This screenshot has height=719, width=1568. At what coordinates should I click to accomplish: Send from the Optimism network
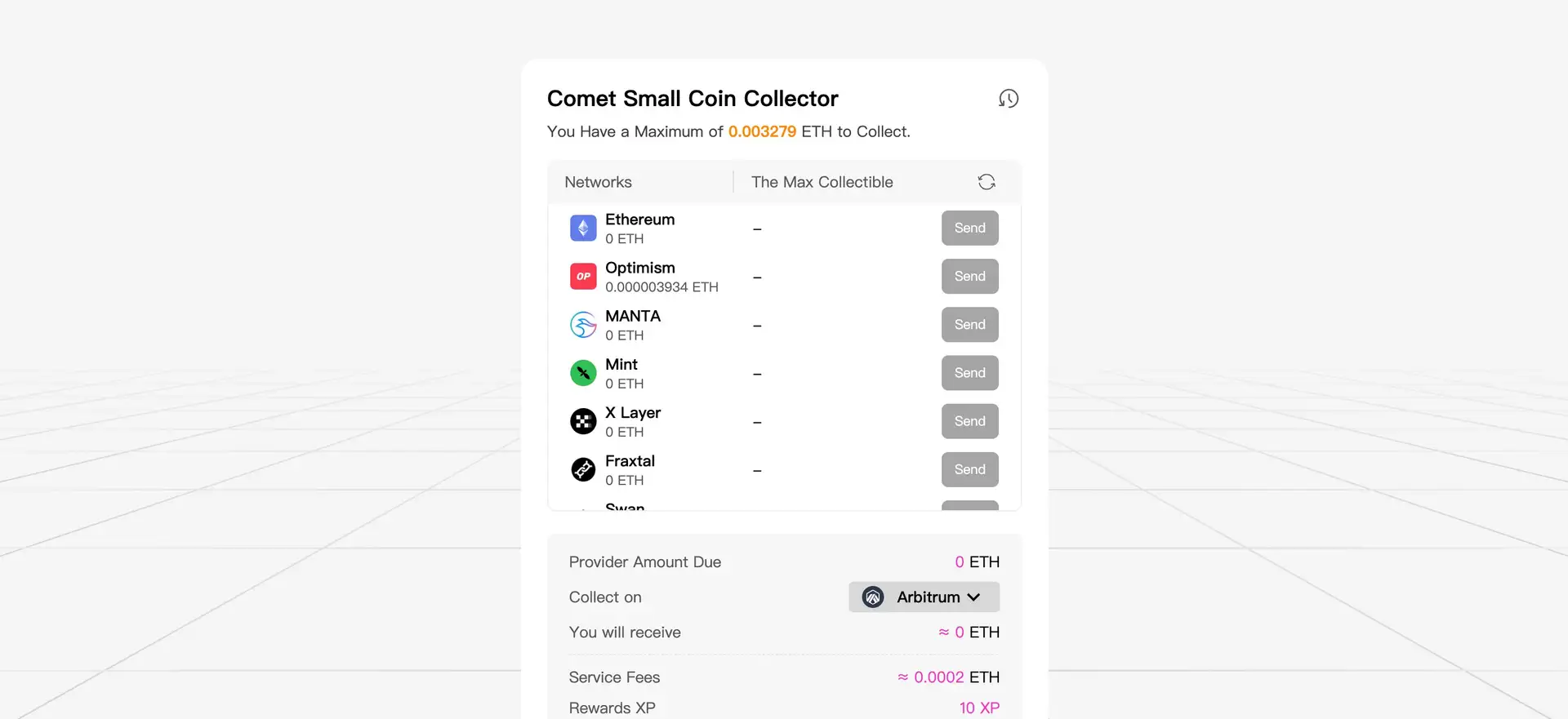(x=969, y=277)
